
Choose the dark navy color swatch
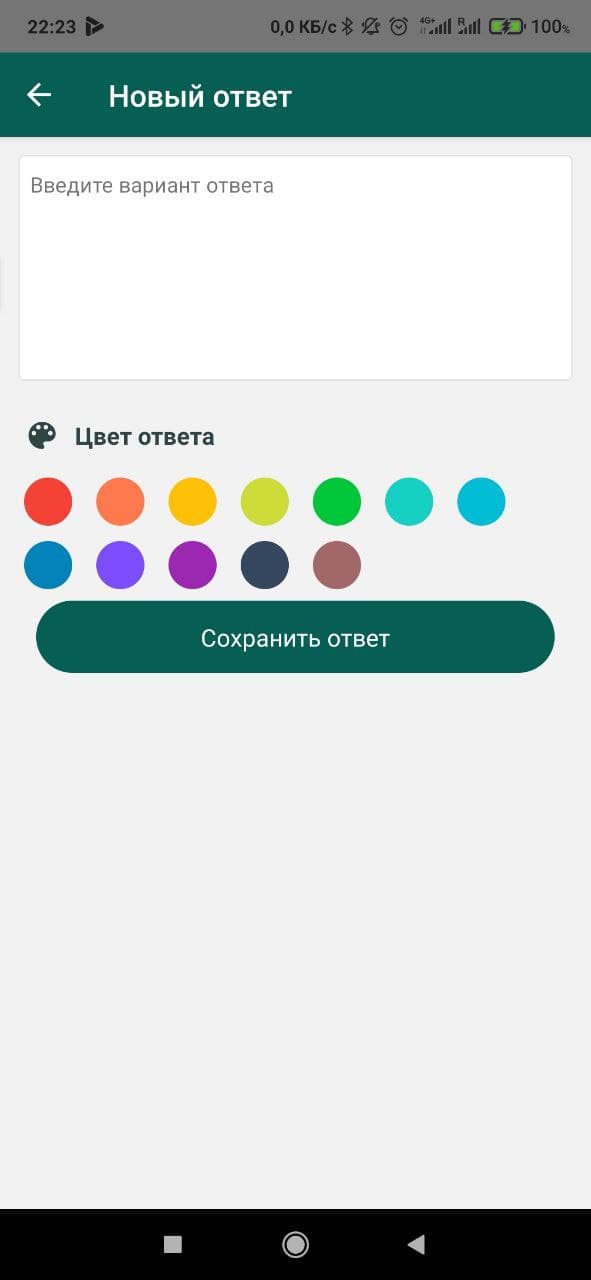click(265, 565)
